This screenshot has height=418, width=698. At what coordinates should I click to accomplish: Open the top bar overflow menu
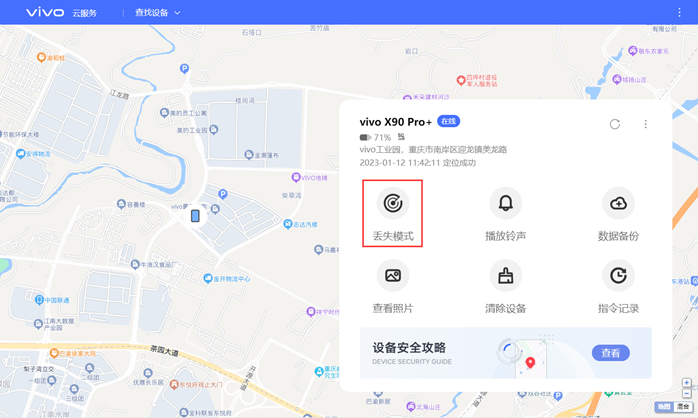tap(680, 13)
